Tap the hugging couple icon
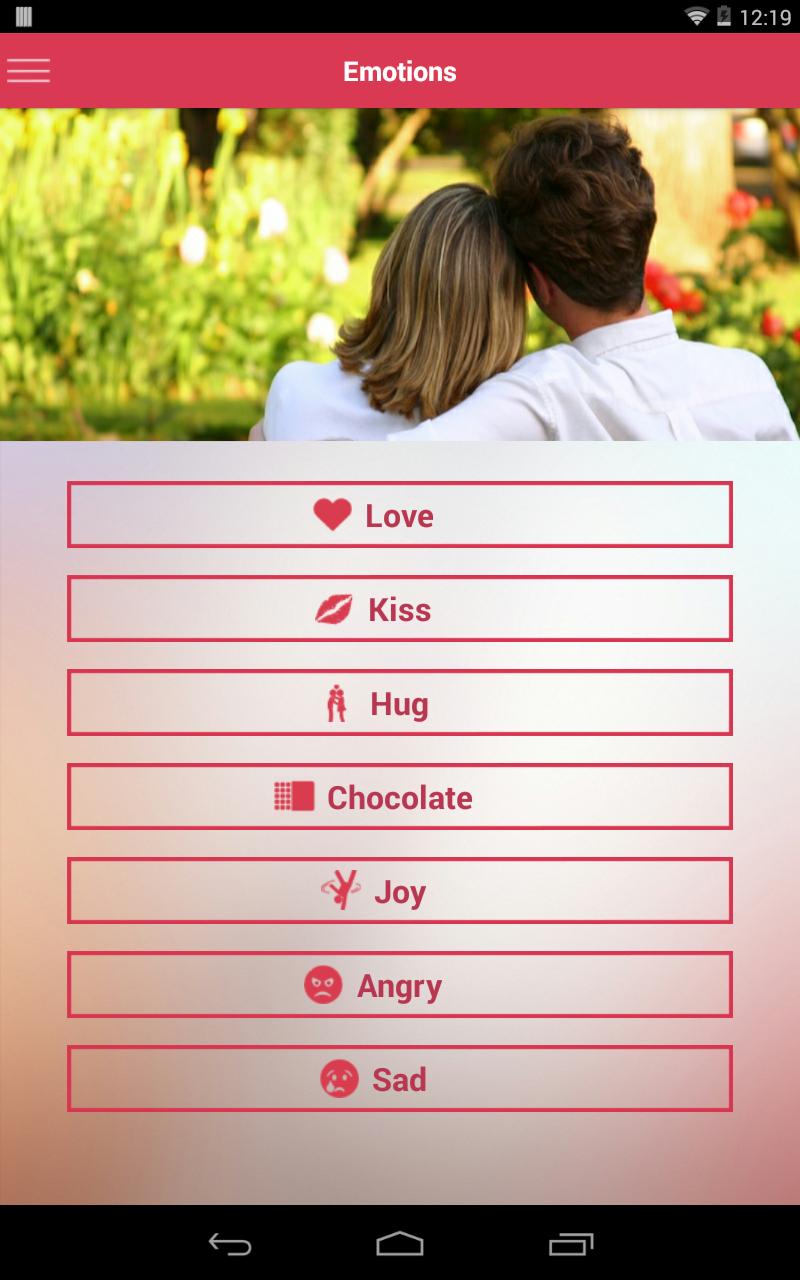 [x=338, y=702]
